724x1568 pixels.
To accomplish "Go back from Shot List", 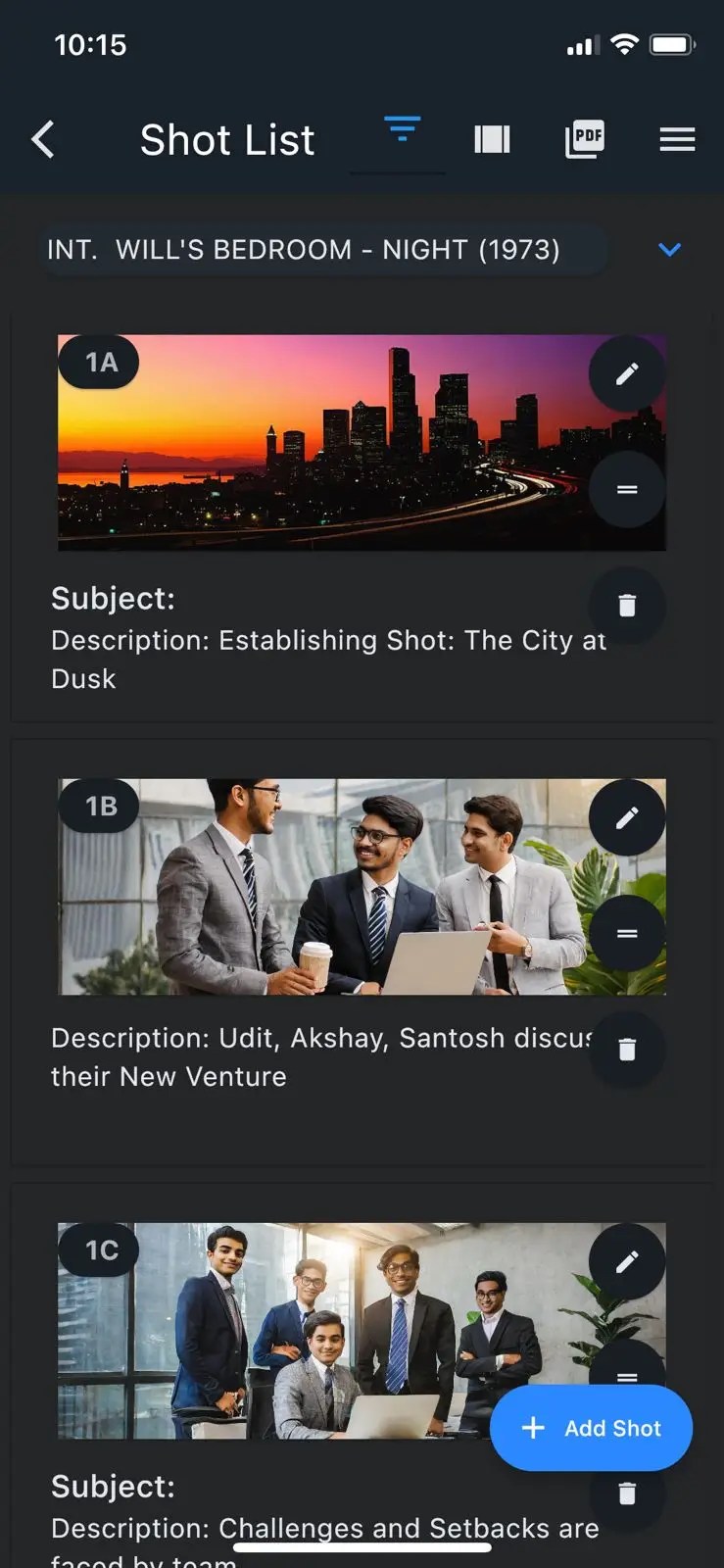I will coord(43,140).
